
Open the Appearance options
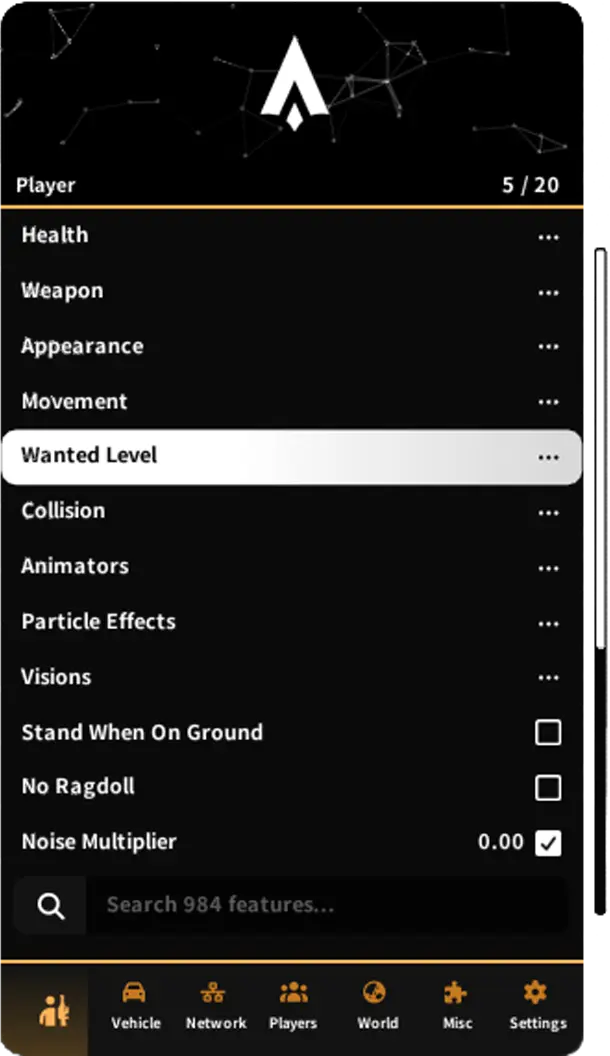pos(290,347)
